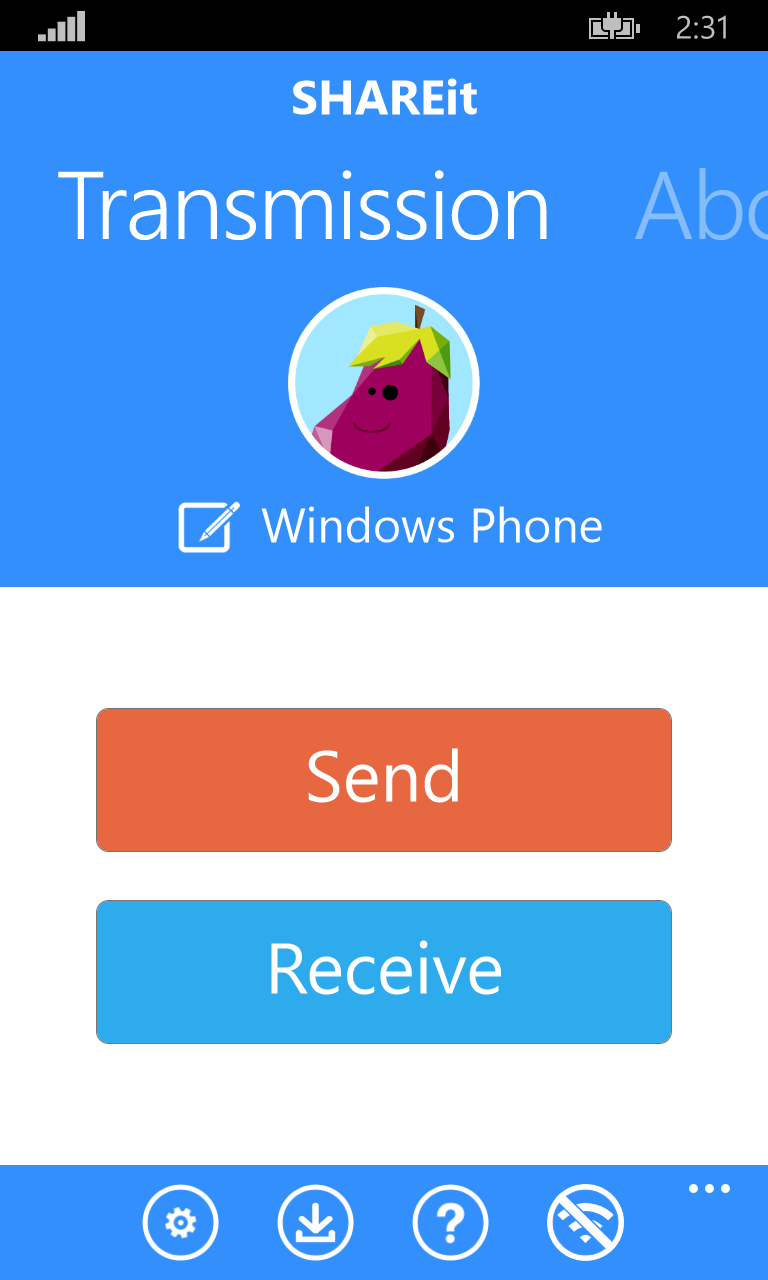The image size is (768, 1280).
Task: Open the received files download icon
Action: click(315, 1222)
